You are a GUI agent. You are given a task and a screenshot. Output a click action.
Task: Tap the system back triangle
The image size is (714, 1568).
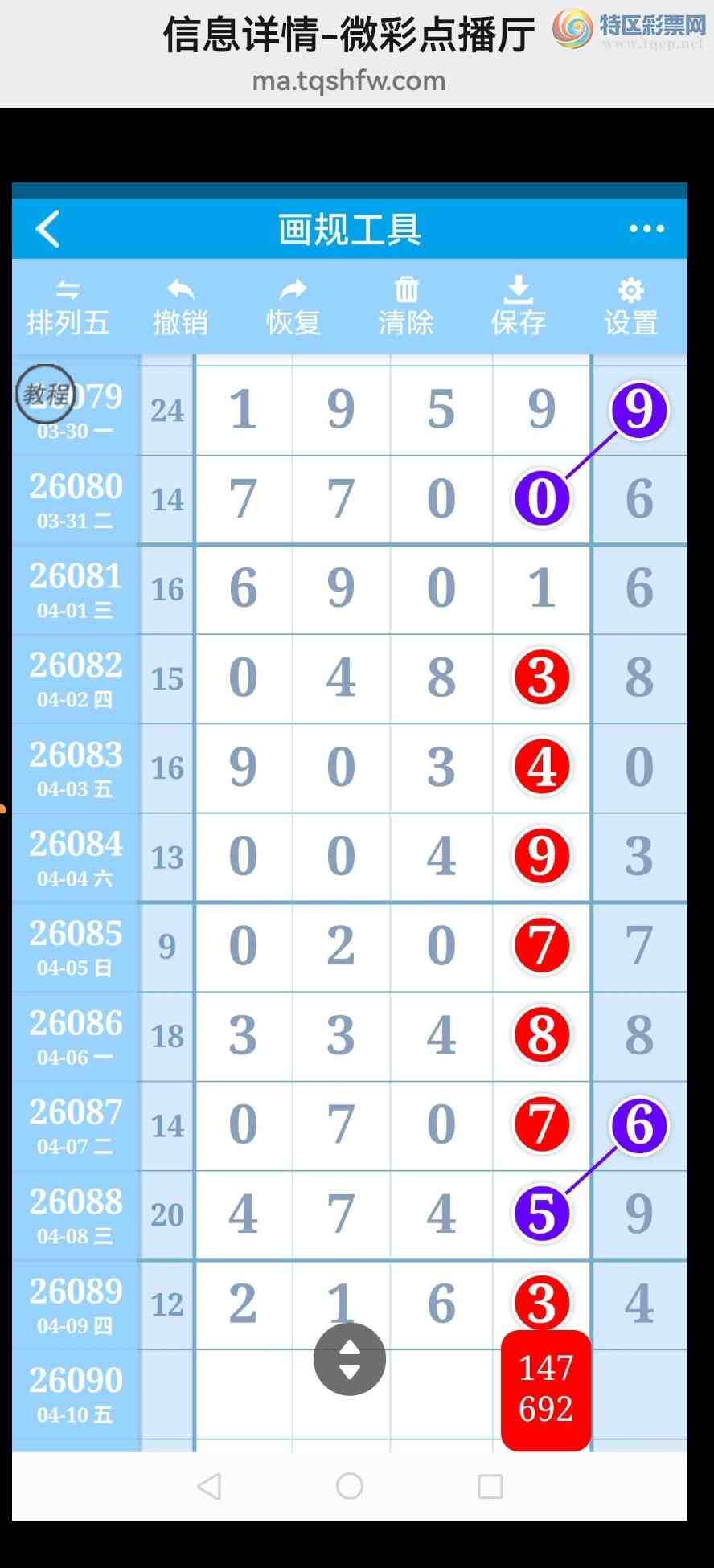point(209,1486)
